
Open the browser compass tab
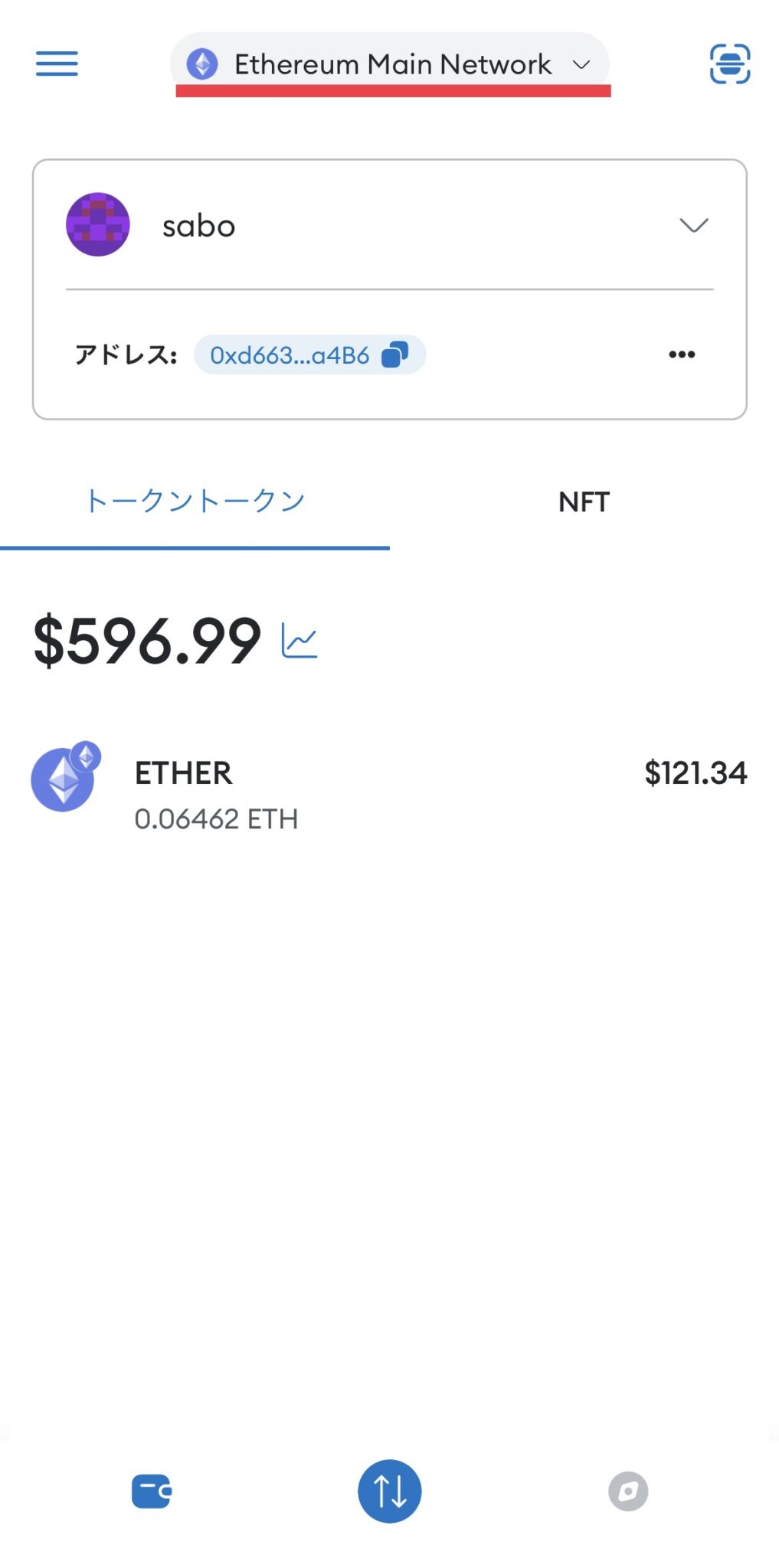[628, 1491]
